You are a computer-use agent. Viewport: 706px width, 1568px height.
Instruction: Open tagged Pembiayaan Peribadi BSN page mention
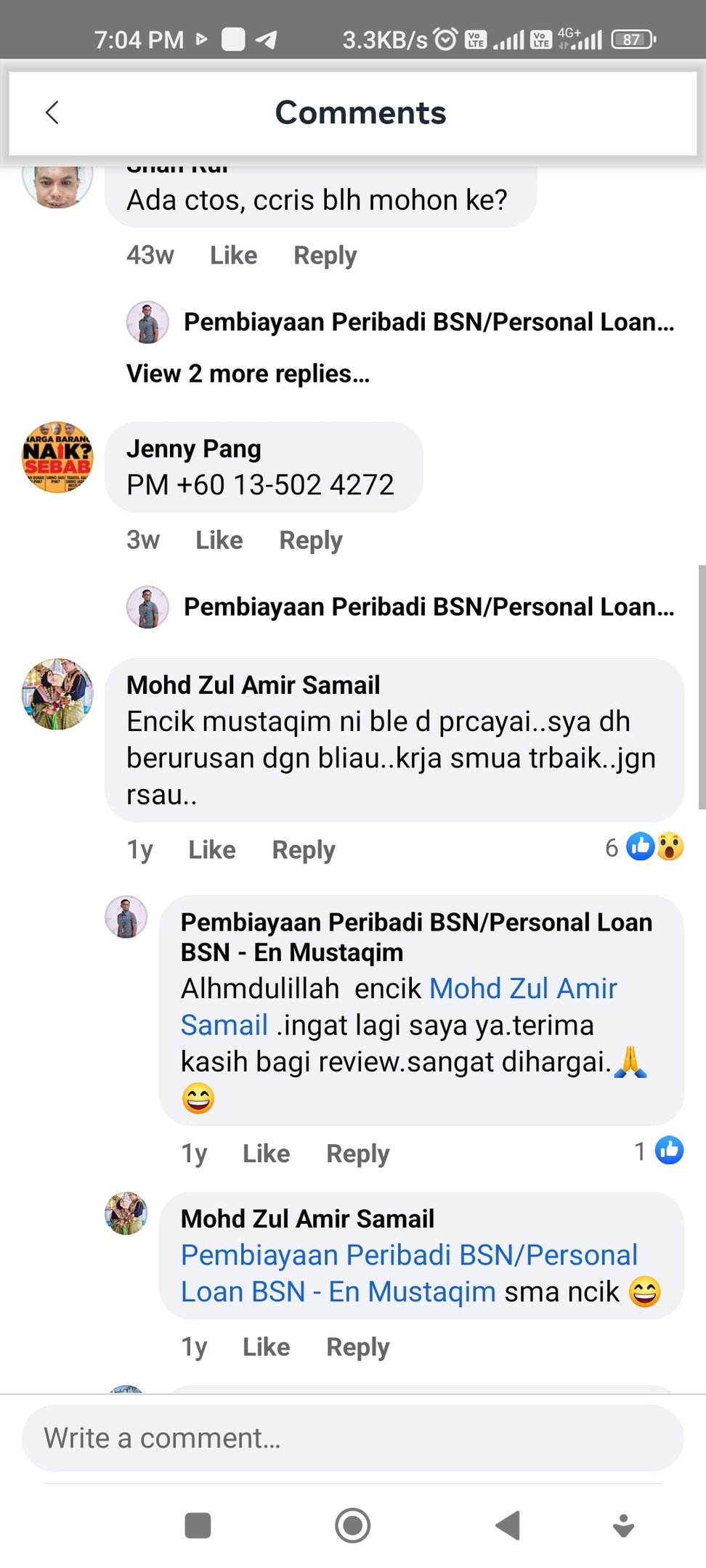pyautogui.click(x=409, y=1256)
